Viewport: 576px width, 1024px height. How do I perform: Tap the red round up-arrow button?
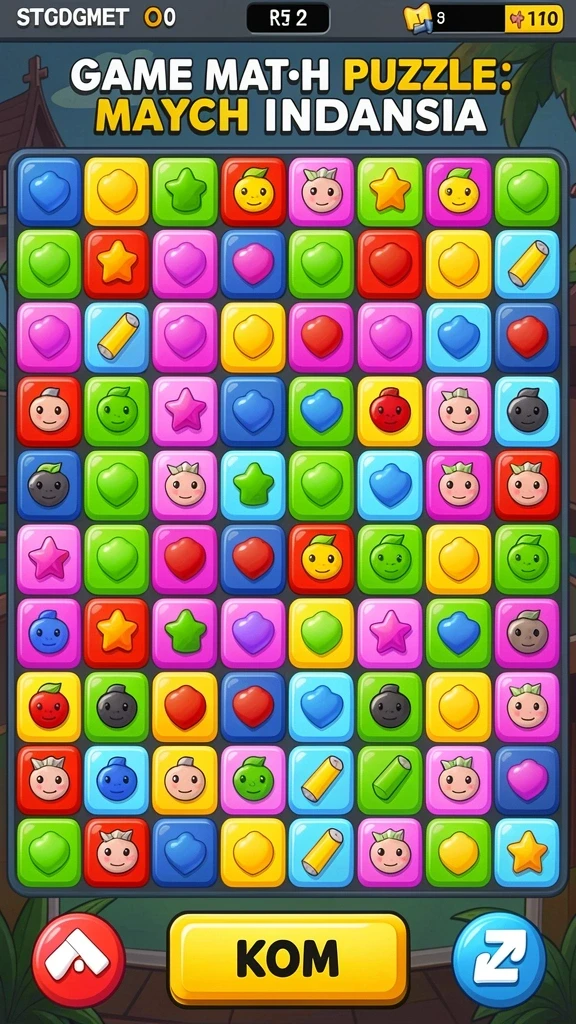pyautogui.click(x=78, y=959)
